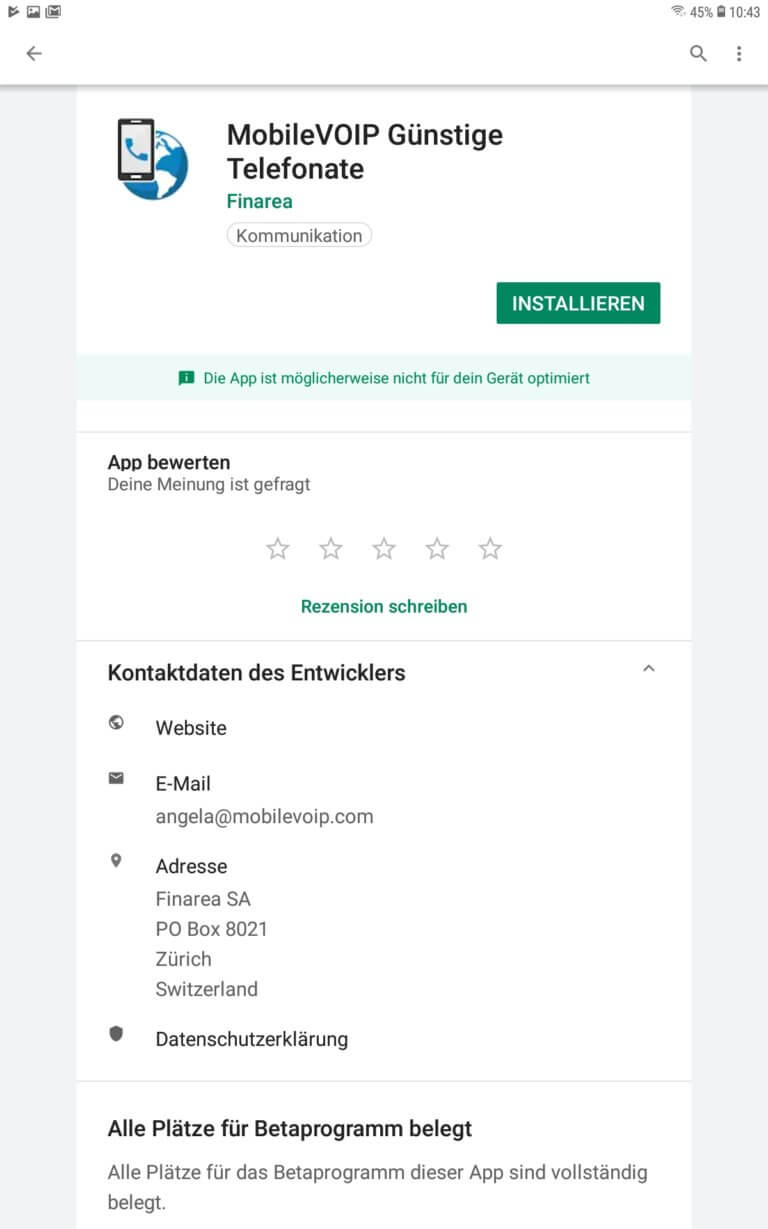Rate the app three stars
This screenshot has height=1229, width=768.
point(384,548)
